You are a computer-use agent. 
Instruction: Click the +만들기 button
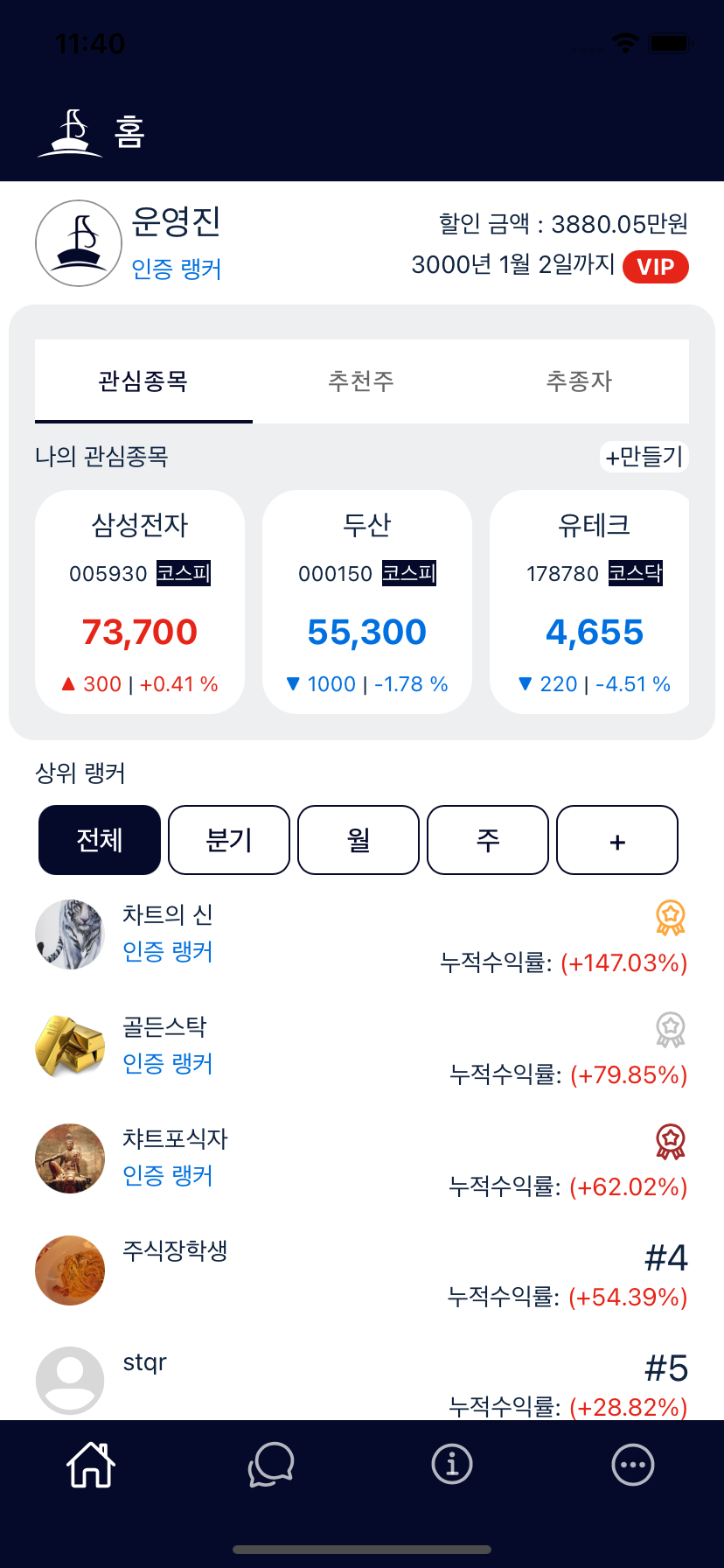point(644,456)
